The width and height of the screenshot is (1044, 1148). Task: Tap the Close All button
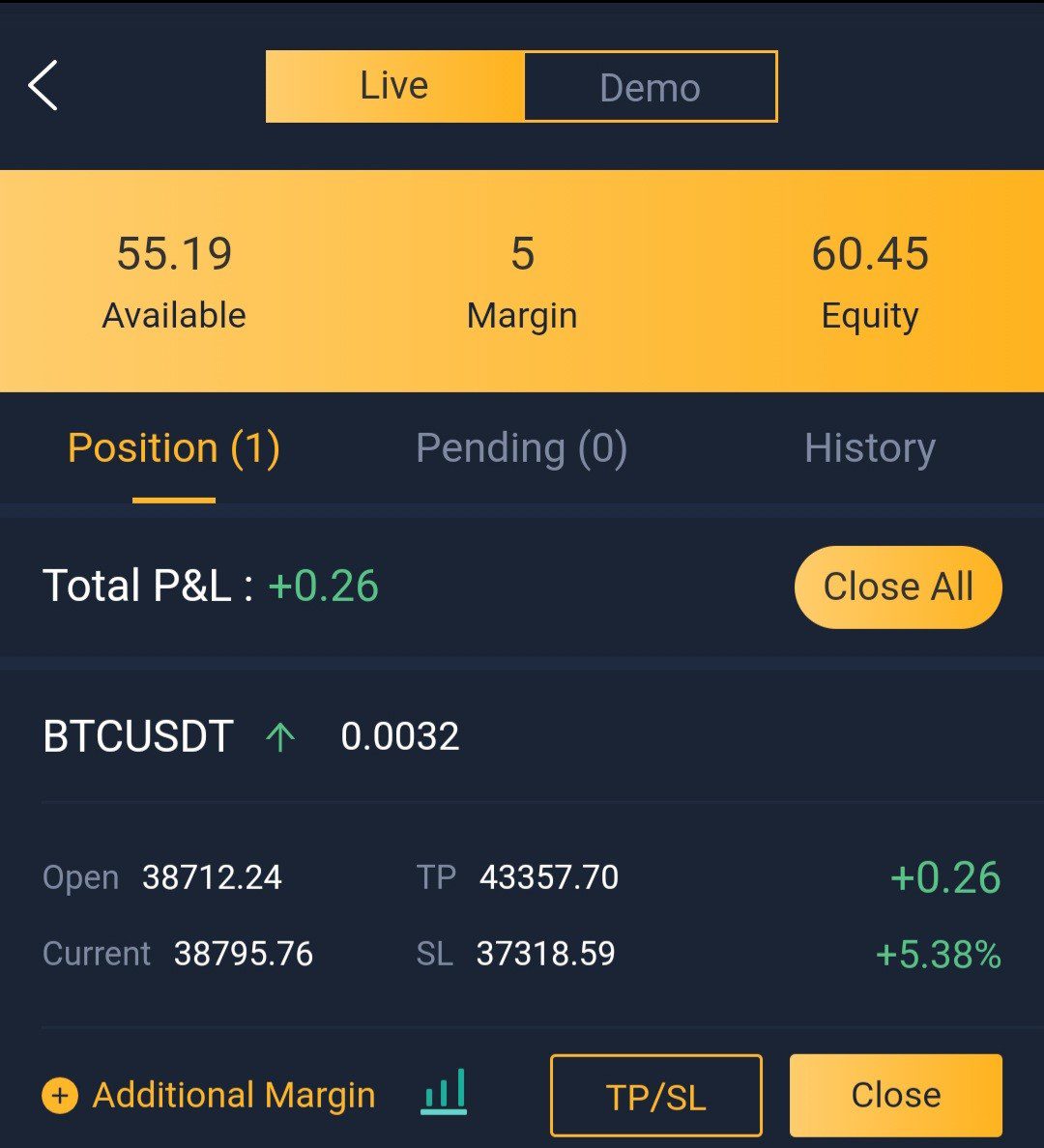tap(898, 587)
